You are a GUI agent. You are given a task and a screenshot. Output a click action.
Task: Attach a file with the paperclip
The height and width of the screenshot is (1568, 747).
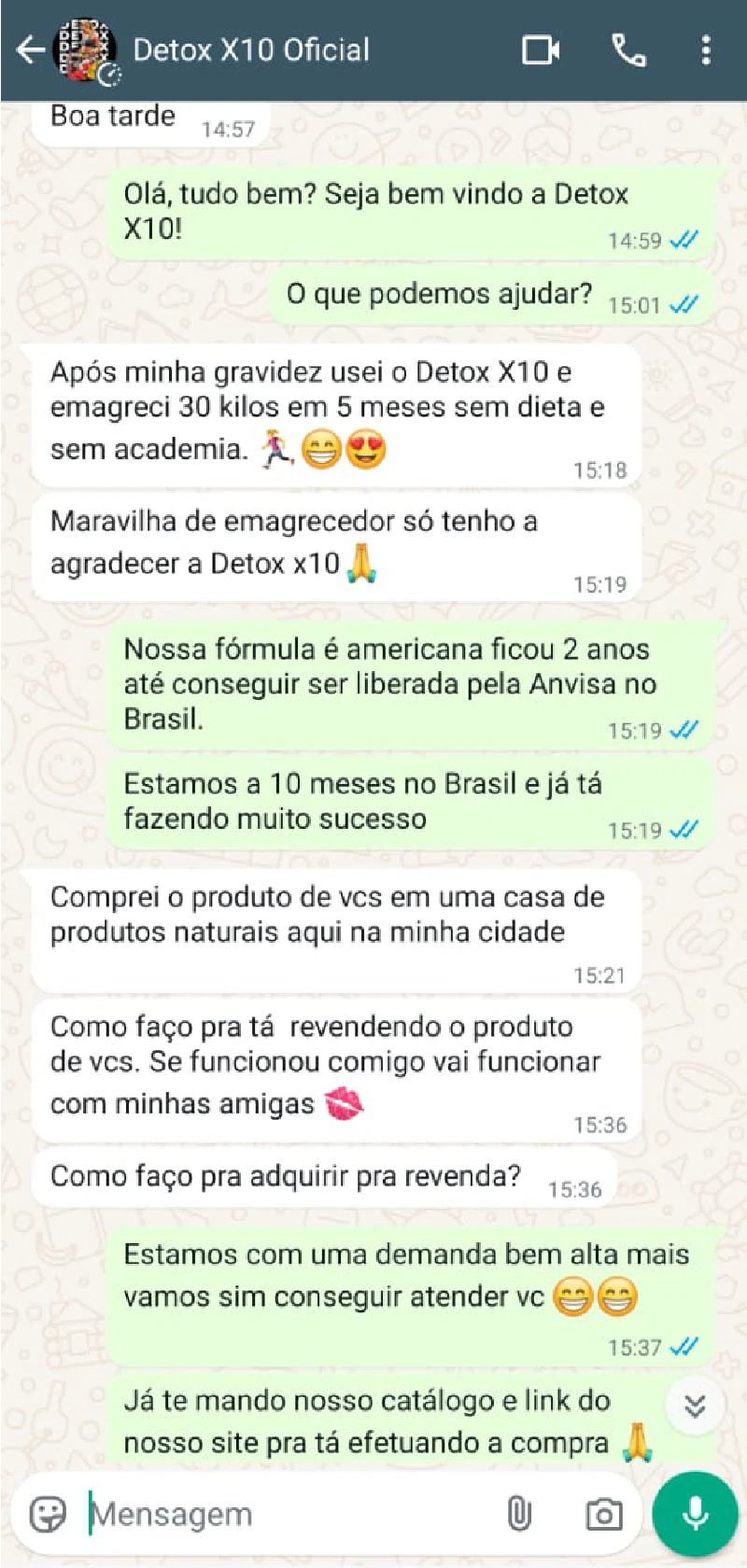click(x=519, y=1514)
